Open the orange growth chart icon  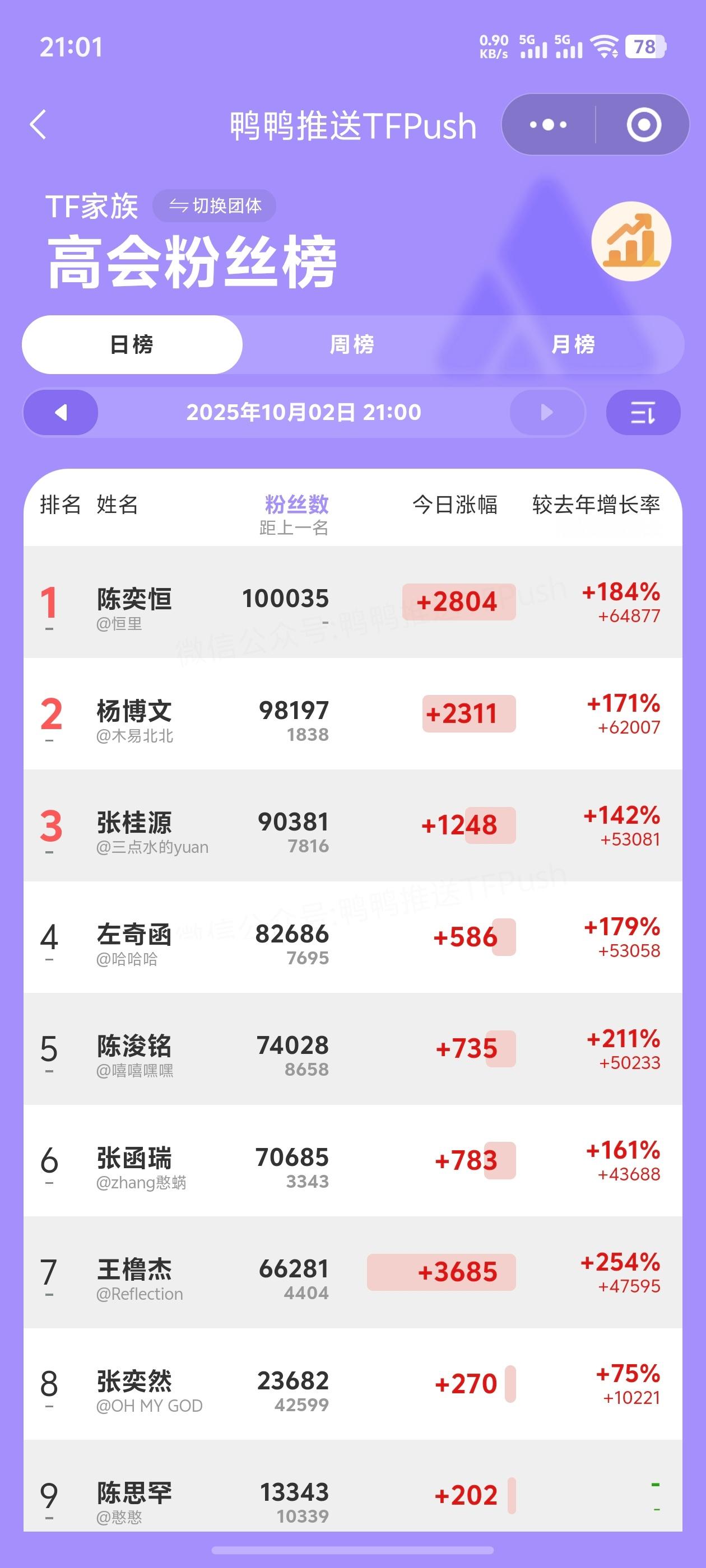click(x=631, y=241)
